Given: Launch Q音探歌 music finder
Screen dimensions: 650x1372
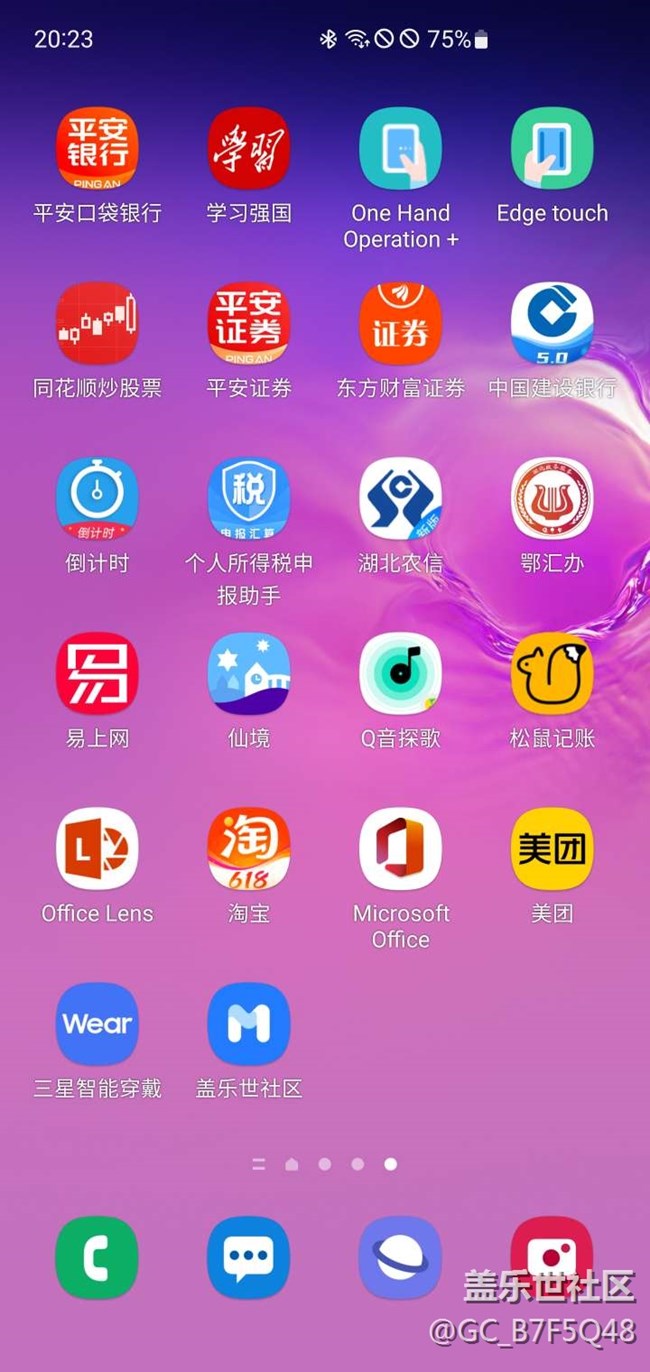Looking at the screenshot, I should [400, 674].
